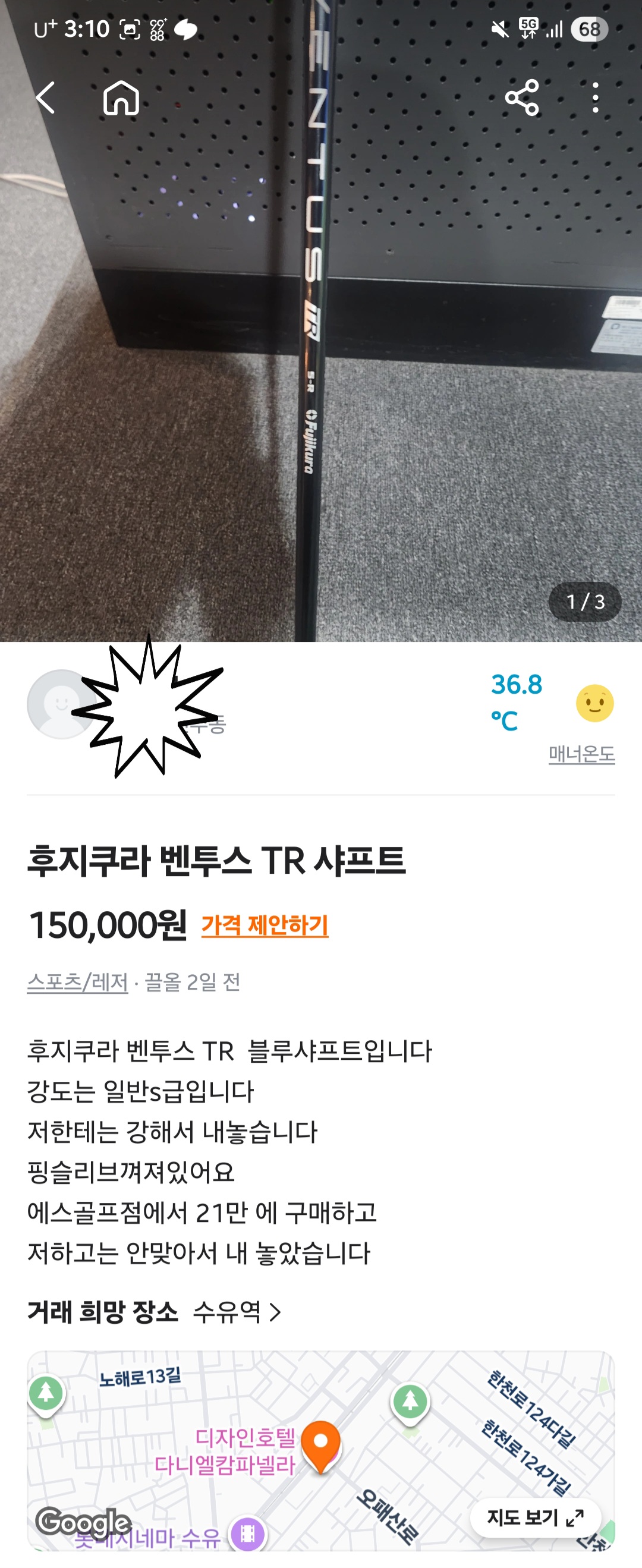Tap 지도 보기 to expand the map
Screen dimensions: 642x1568
[535, 1517]
